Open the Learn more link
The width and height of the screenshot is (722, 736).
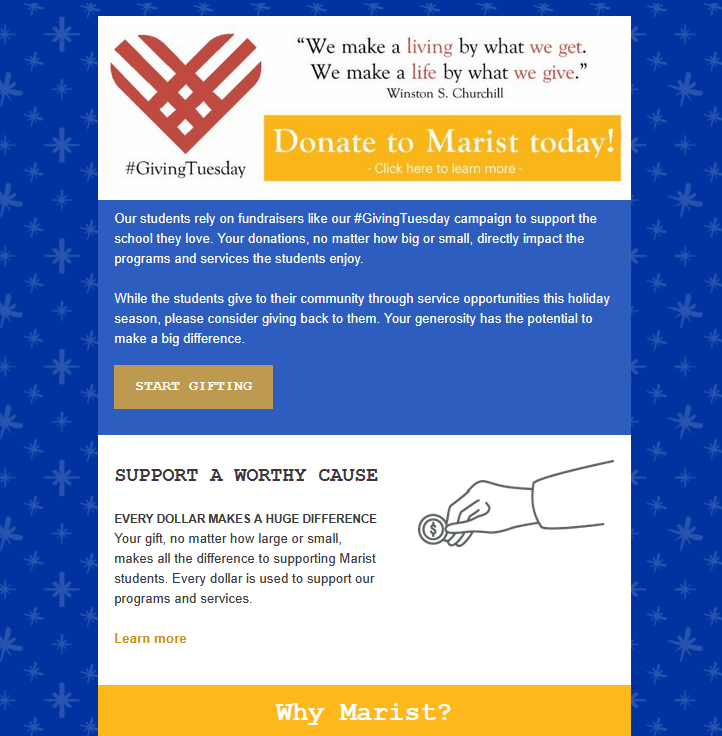click(150, 639)
